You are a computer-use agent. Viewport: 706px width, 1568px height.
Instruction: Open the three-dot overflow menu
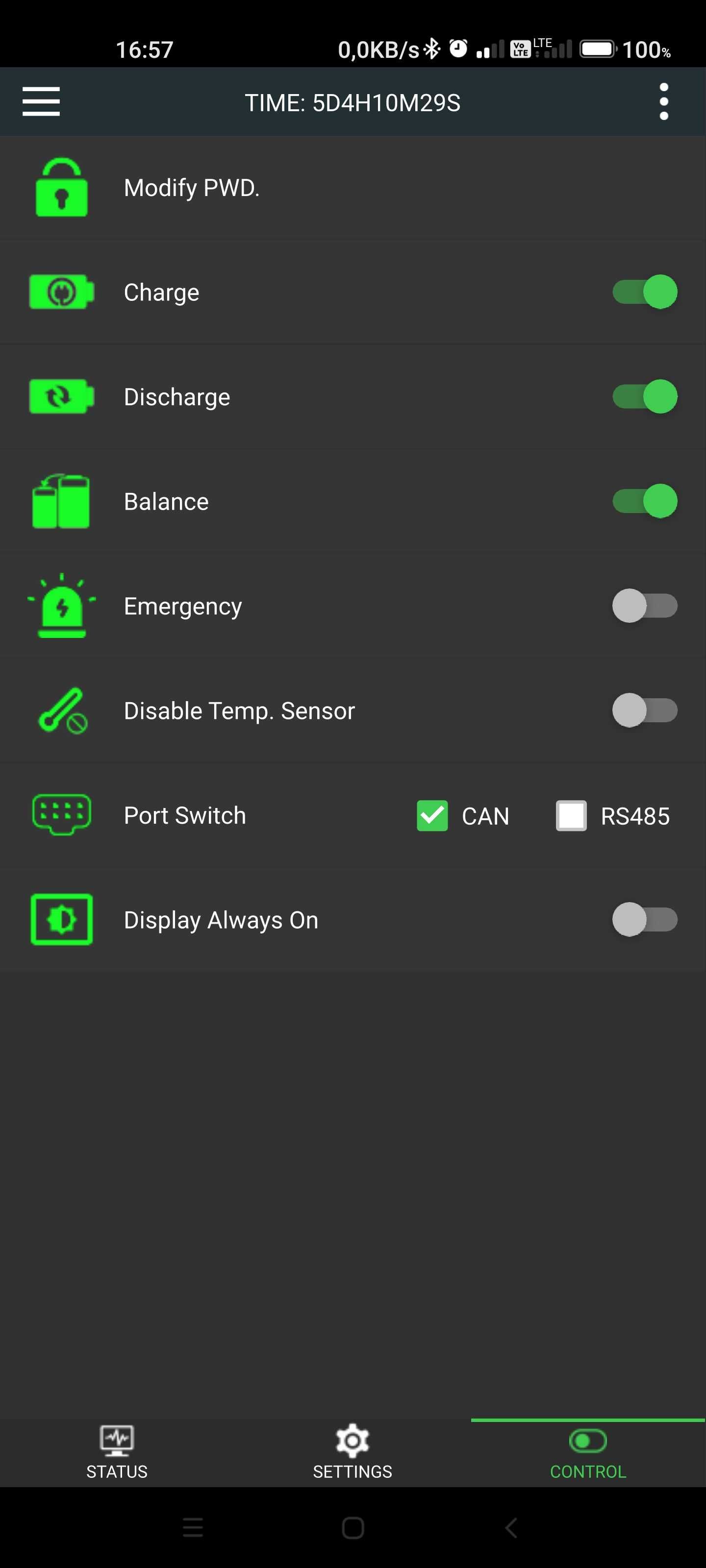click(x=663, y=101)
